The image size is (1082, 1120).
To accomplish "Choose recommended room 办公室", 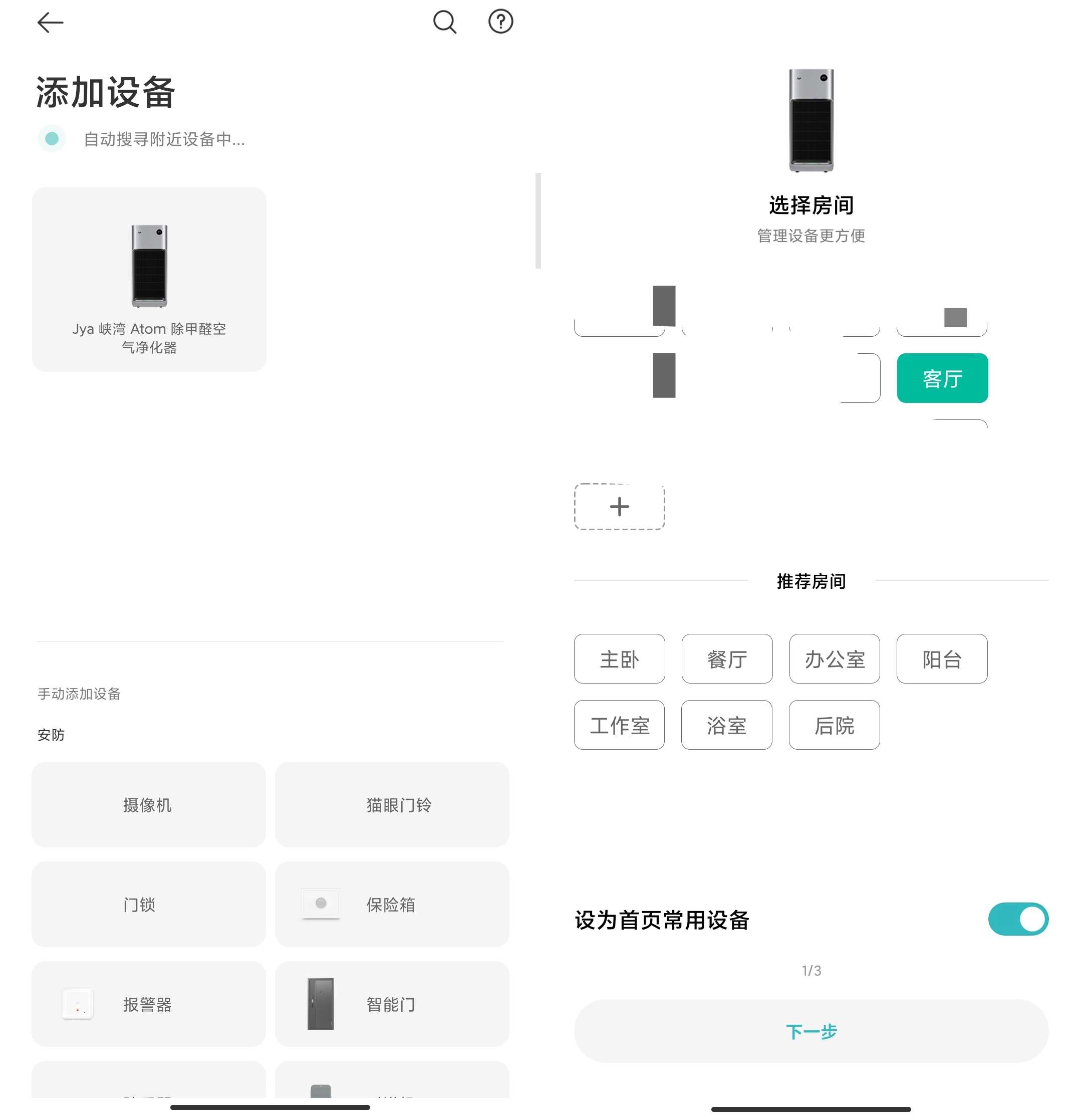I will click(834, 659).
